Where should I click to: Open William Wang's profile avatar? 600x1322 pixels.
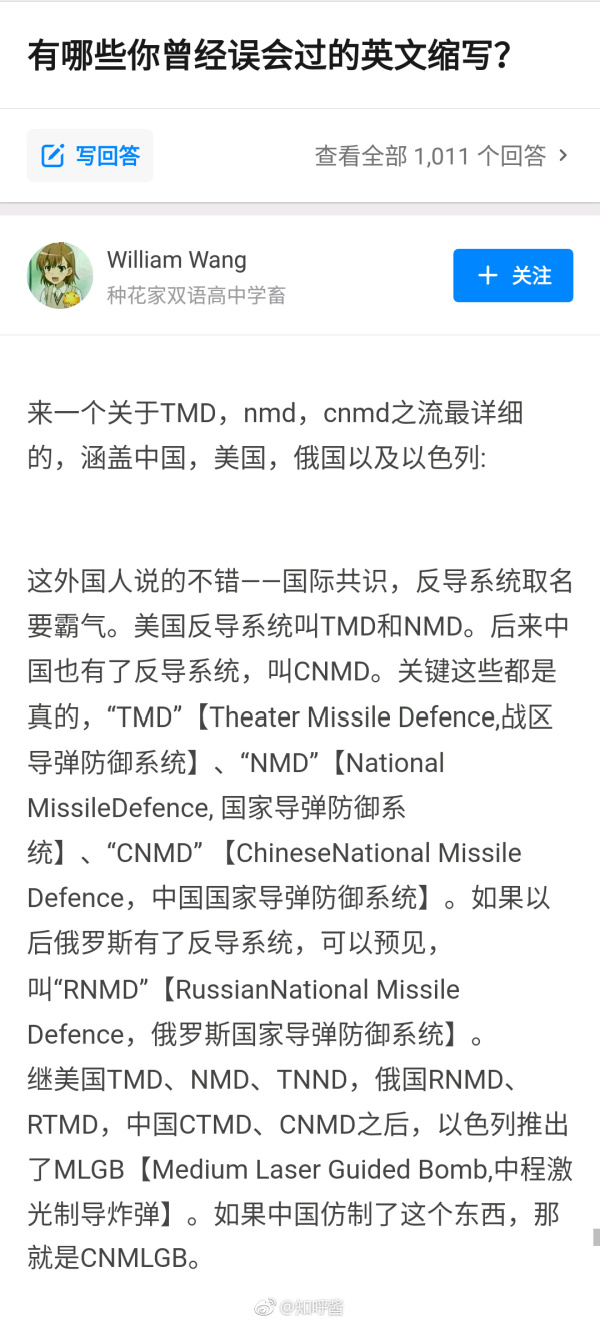60,275
